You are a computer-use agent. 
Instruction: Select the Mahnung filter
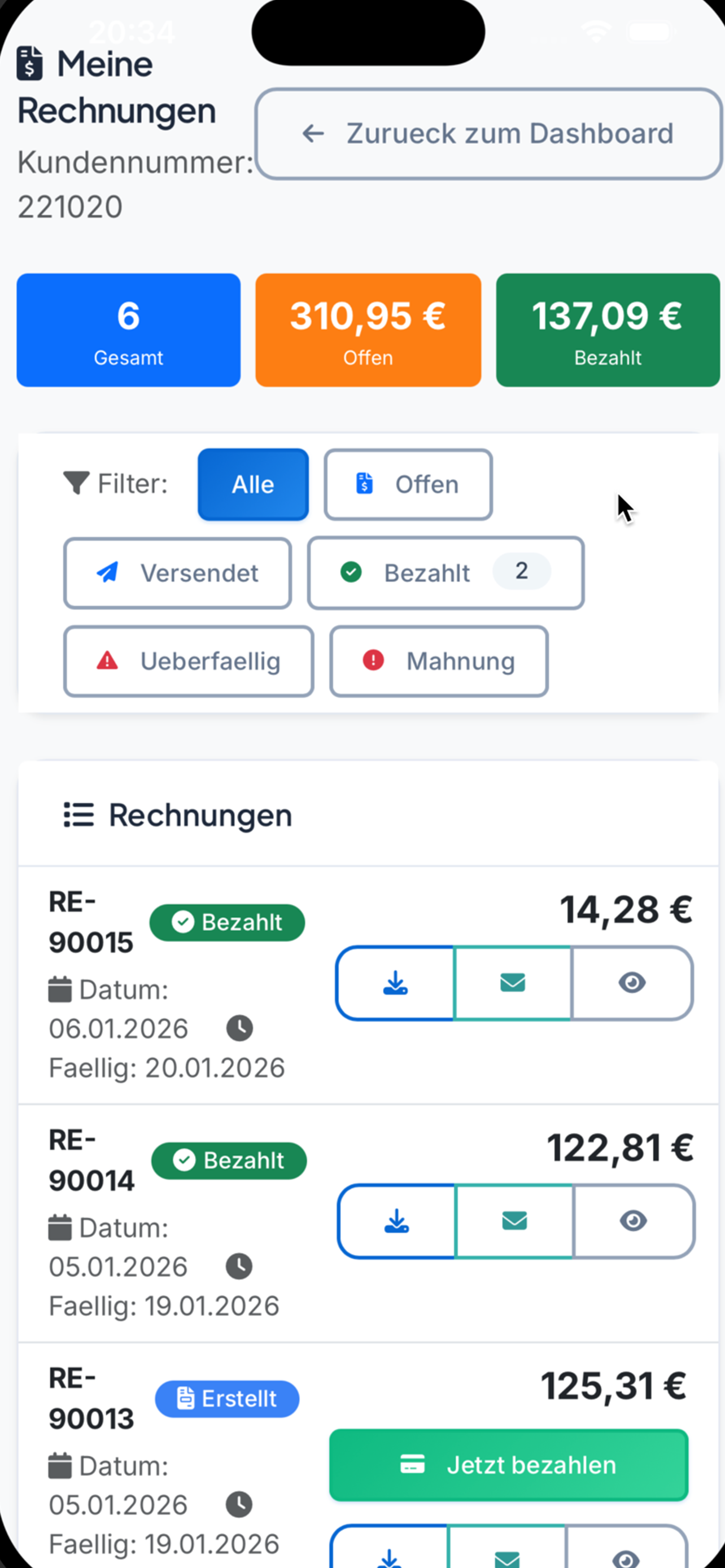(438, 661)
